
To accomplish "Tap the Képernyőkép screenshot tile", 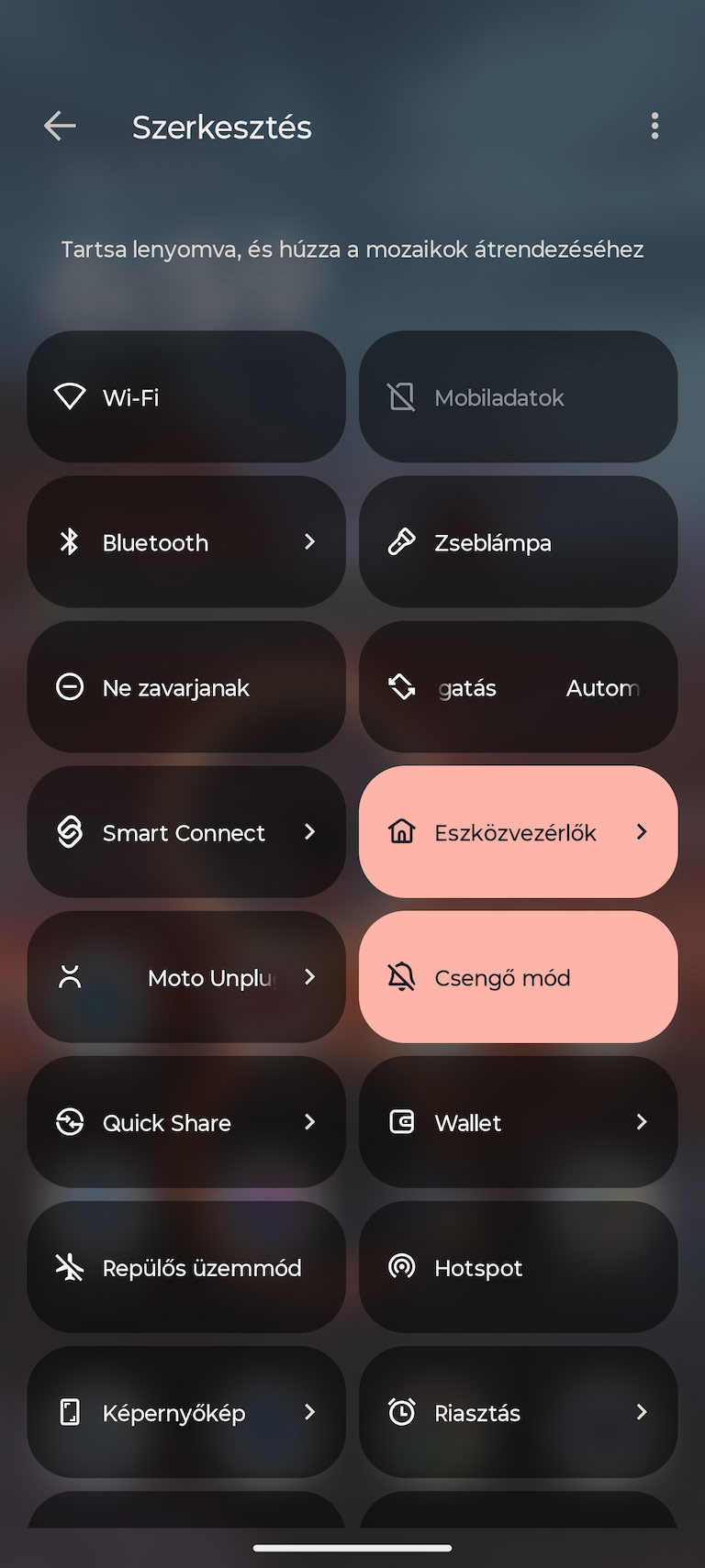I will coord(186,1411).
